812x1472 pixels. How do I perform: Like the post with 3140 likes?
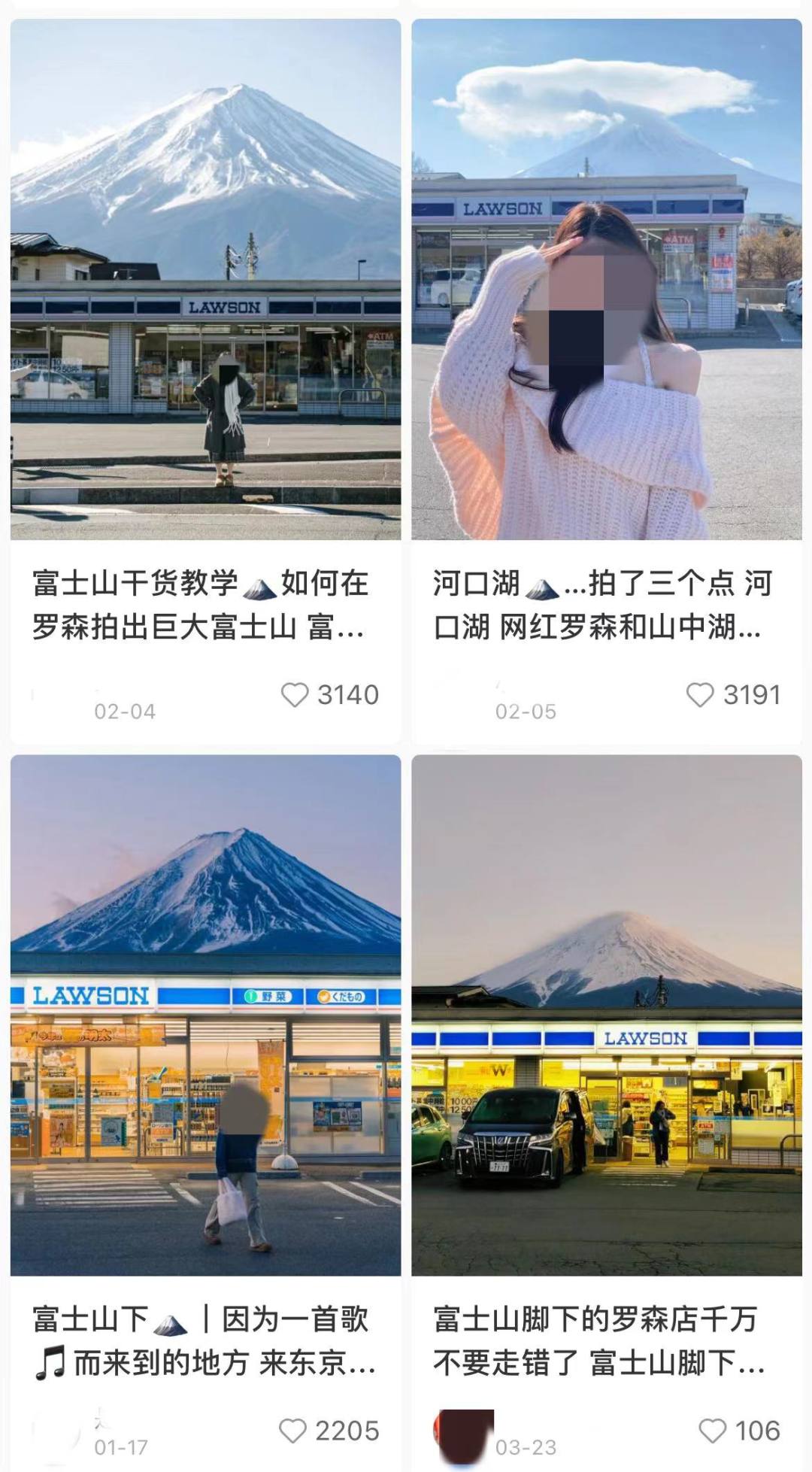click(295, 695)
